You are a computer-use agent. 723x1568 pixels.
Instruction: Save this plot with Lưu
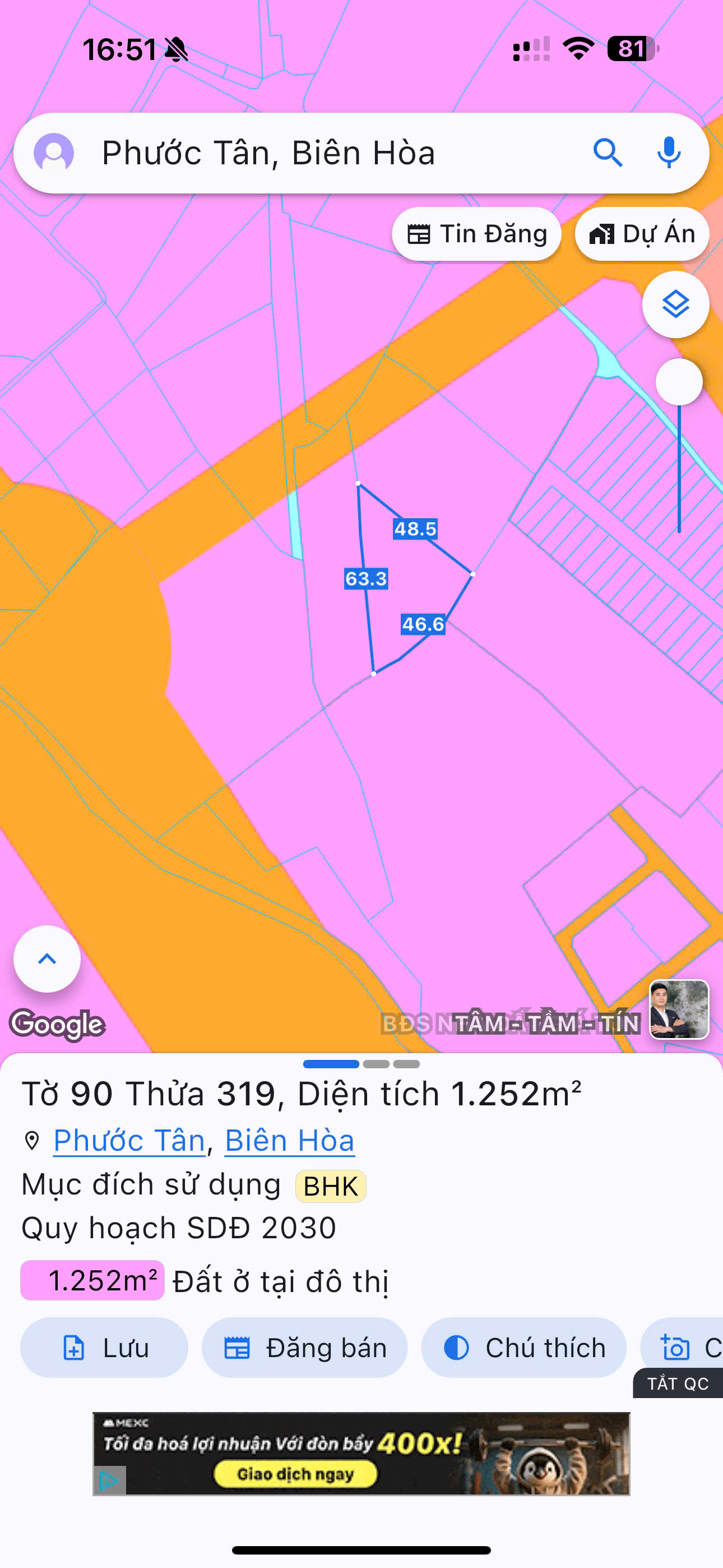pos(104,1348)
